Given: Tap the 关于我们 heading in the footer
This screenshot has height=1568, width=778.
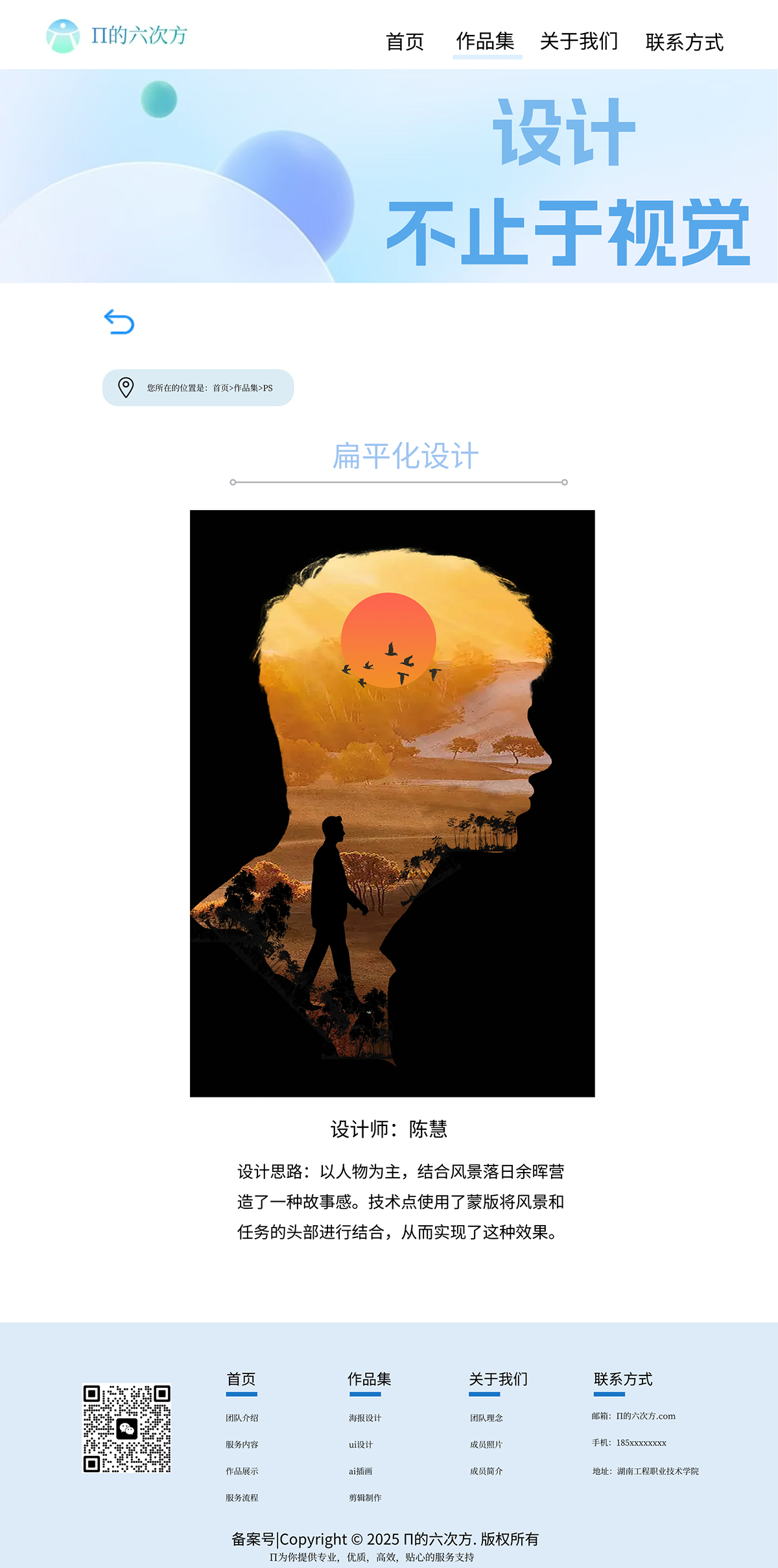Looking at the screenshot, I should coord(498,1379).
